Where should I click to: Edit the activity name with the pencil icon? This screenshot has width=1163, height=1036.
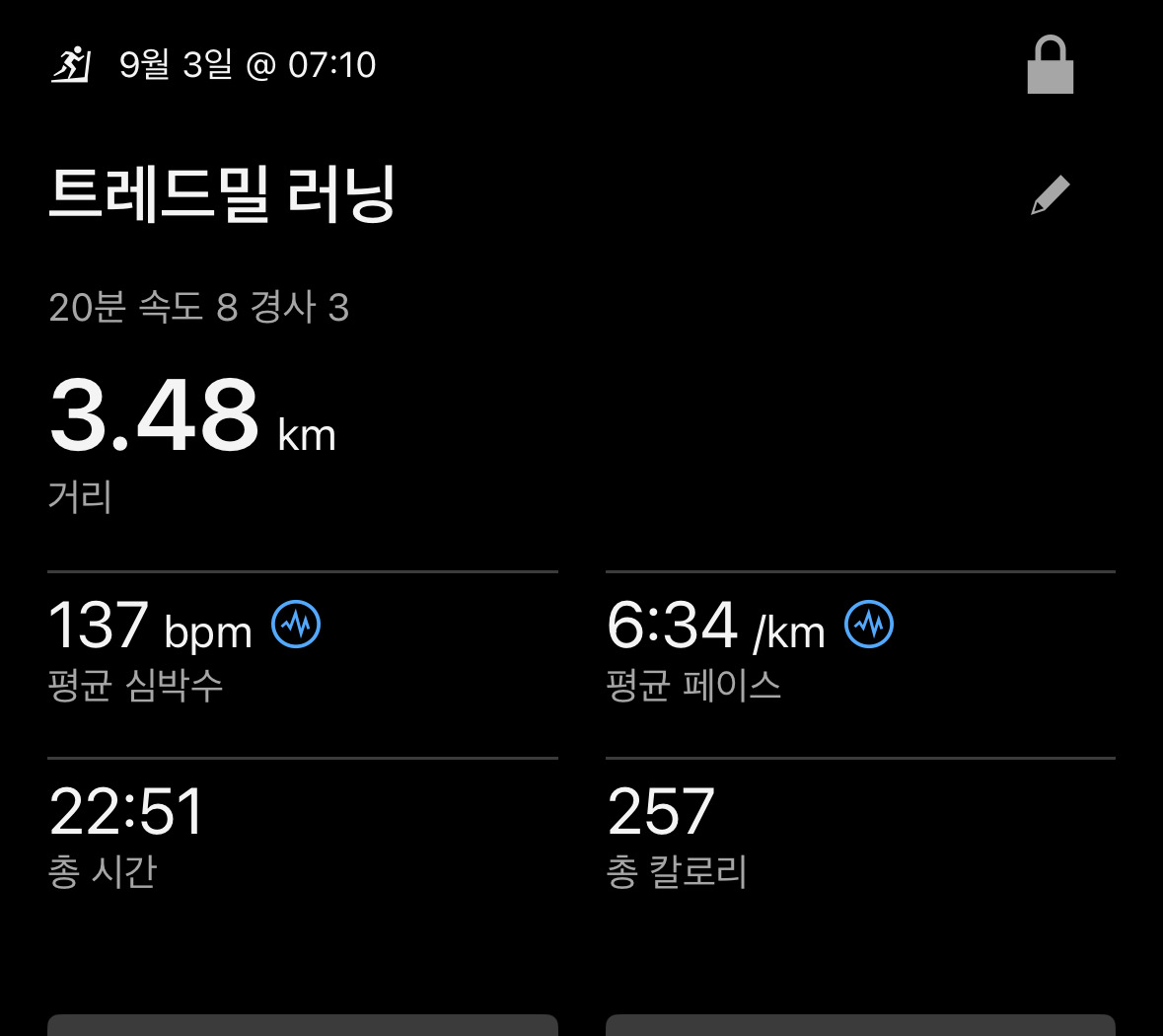coord(1050,195)
